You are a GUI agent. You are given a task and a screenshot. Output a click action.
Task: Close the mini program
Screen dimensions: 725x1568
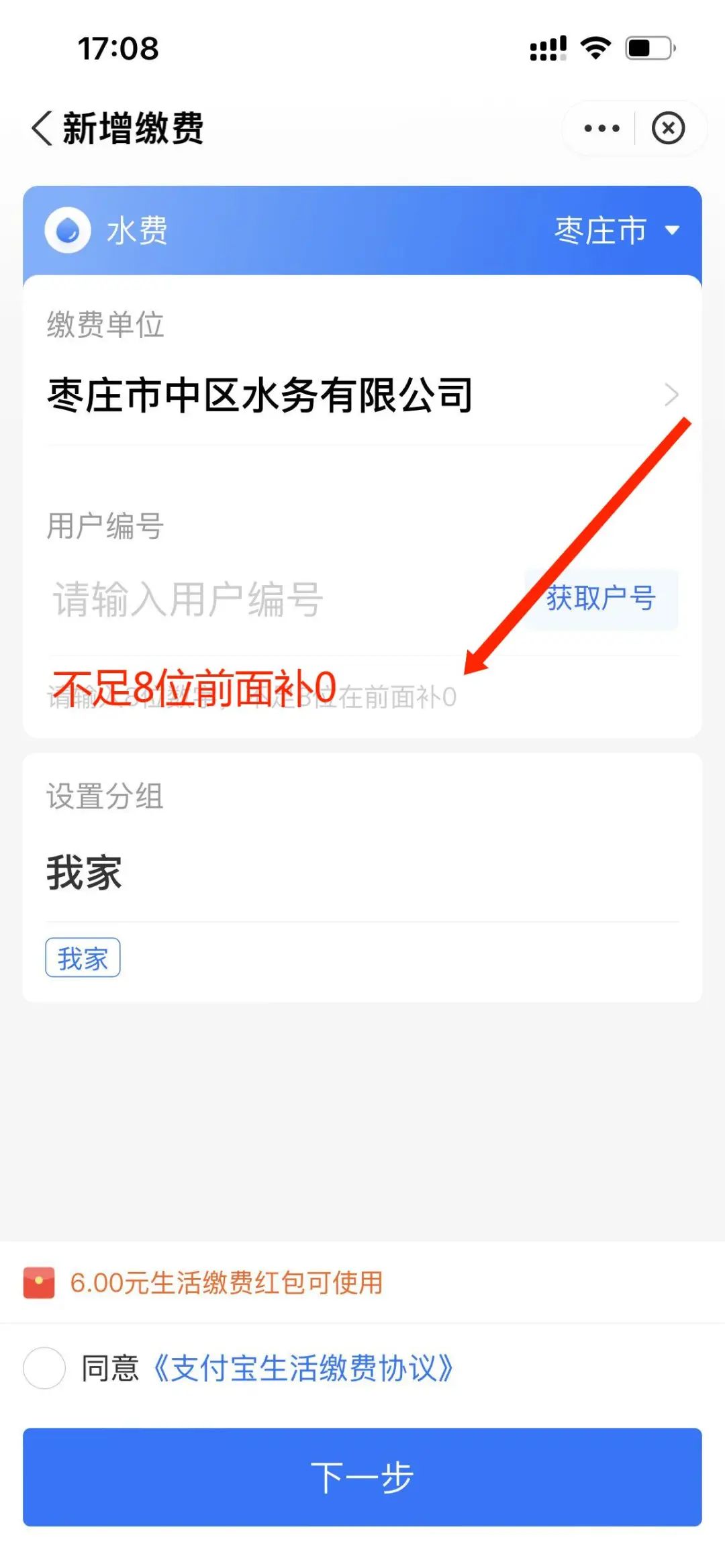(668, 127)
